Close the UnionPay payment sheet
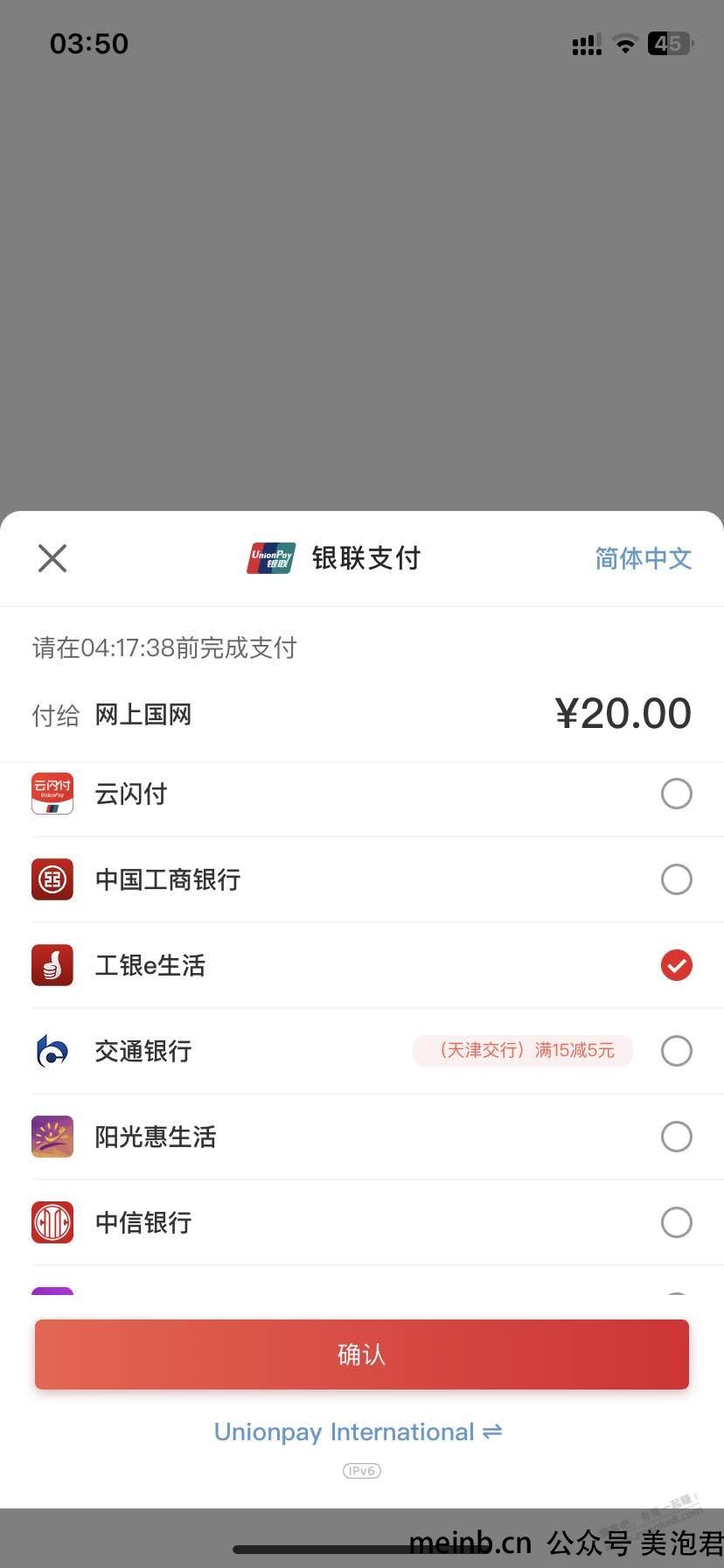The width and height of the screenshot is (724, 1568). pos(52,557)
